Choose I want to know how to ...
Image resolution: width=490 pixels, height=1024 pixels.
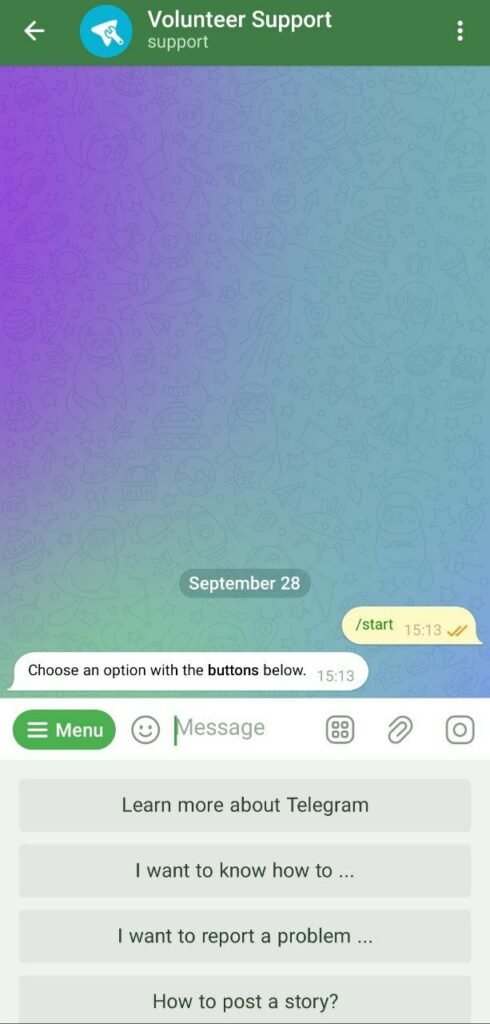[245, 871]
